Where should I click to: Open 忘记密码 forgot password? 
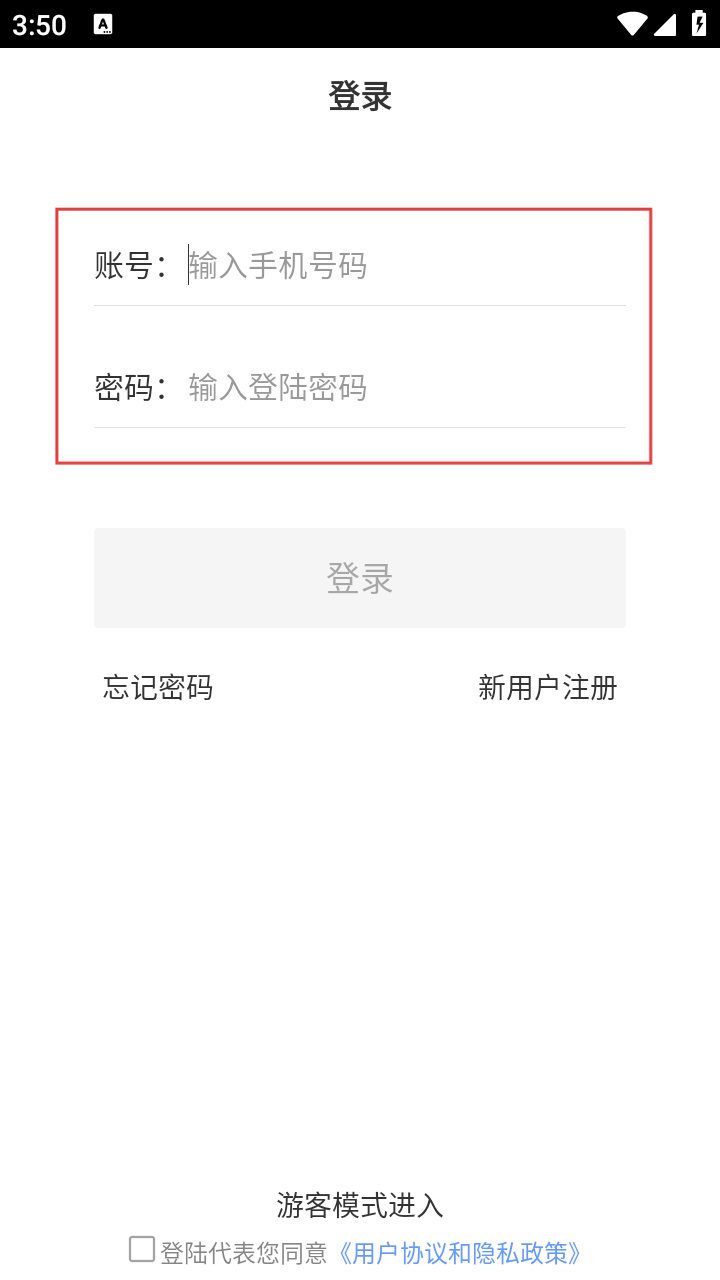[x=158, y=688]
